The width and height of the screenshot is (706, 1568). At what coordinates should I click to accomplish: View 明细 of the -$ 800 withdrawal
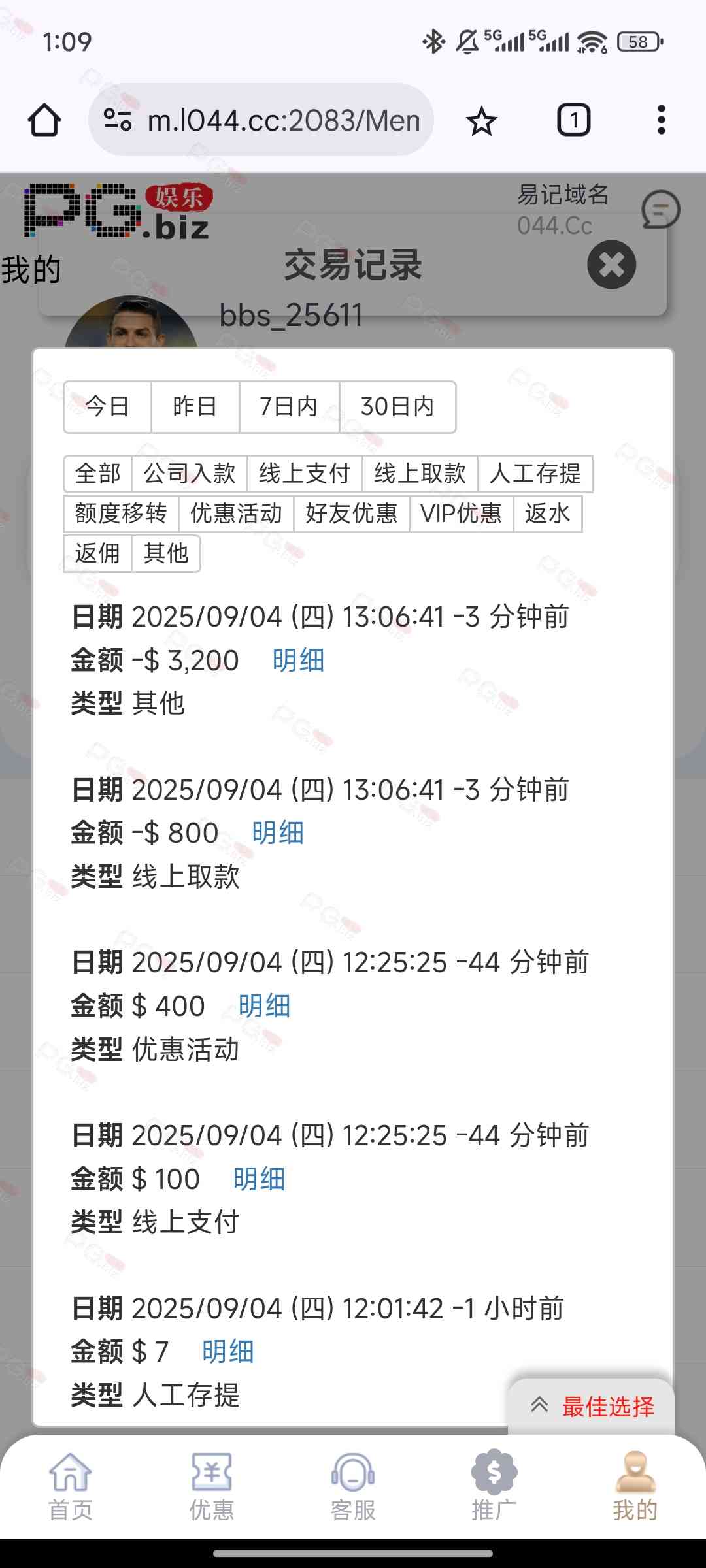(278, 833)
